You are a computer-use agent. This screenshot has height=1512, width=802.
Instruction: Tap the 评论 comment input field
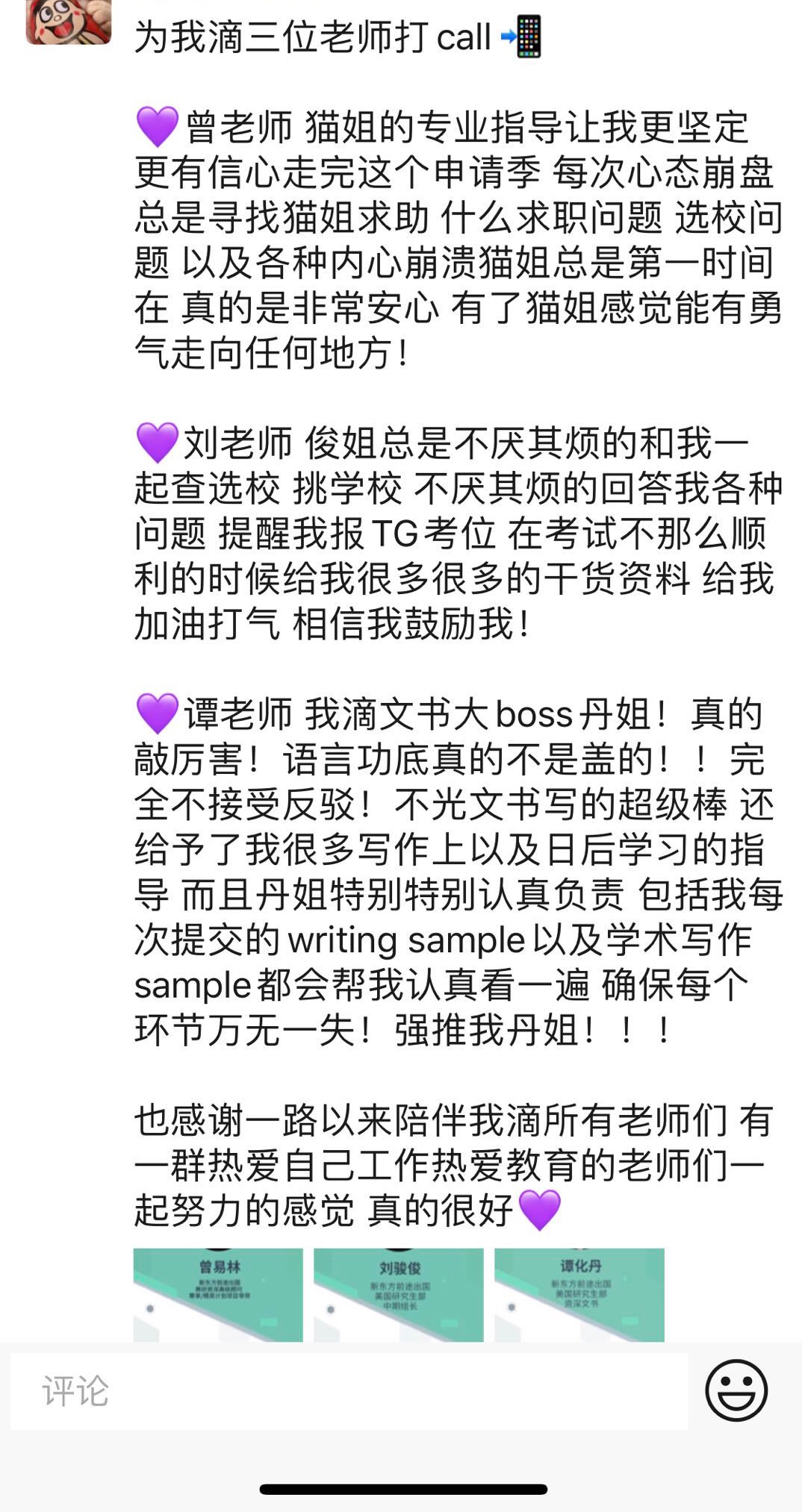(x=349, y=1391)
